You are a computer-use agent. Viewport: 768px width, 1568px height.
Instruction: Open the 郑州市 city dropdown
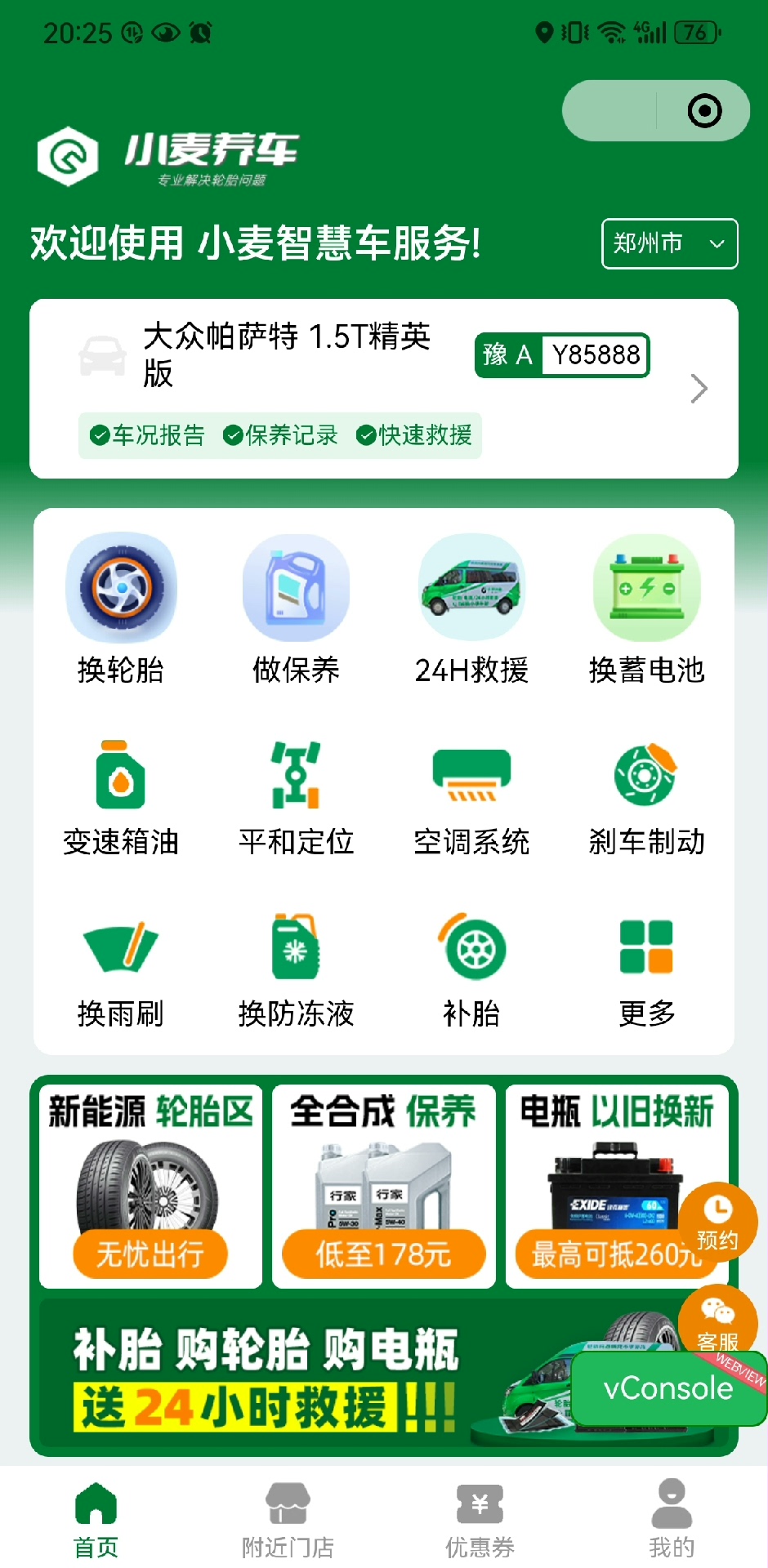click(x=669, y=243)
